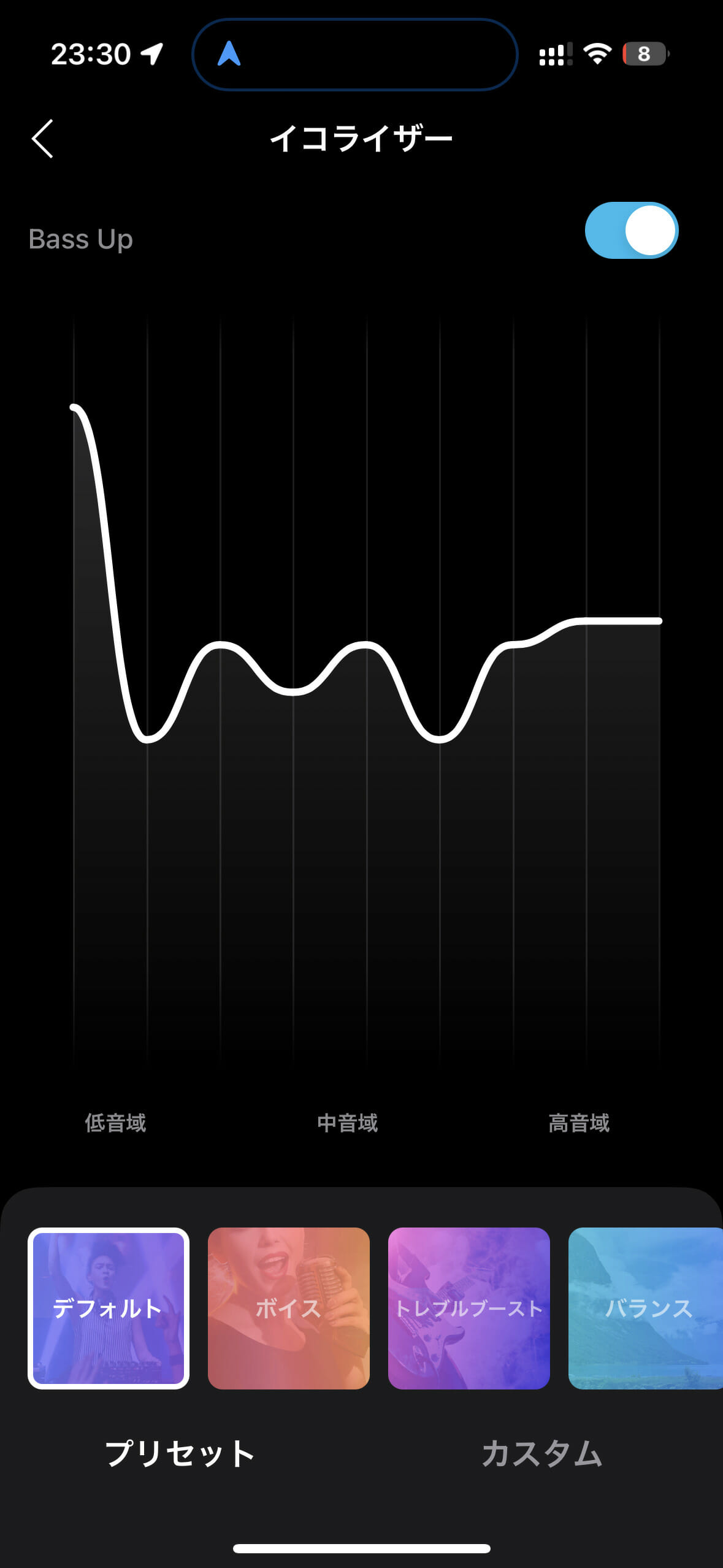Image resolution: width=723 pixels, height=1568 pixels.
Task: Choose the ボイス preset
Action: 289,1308
